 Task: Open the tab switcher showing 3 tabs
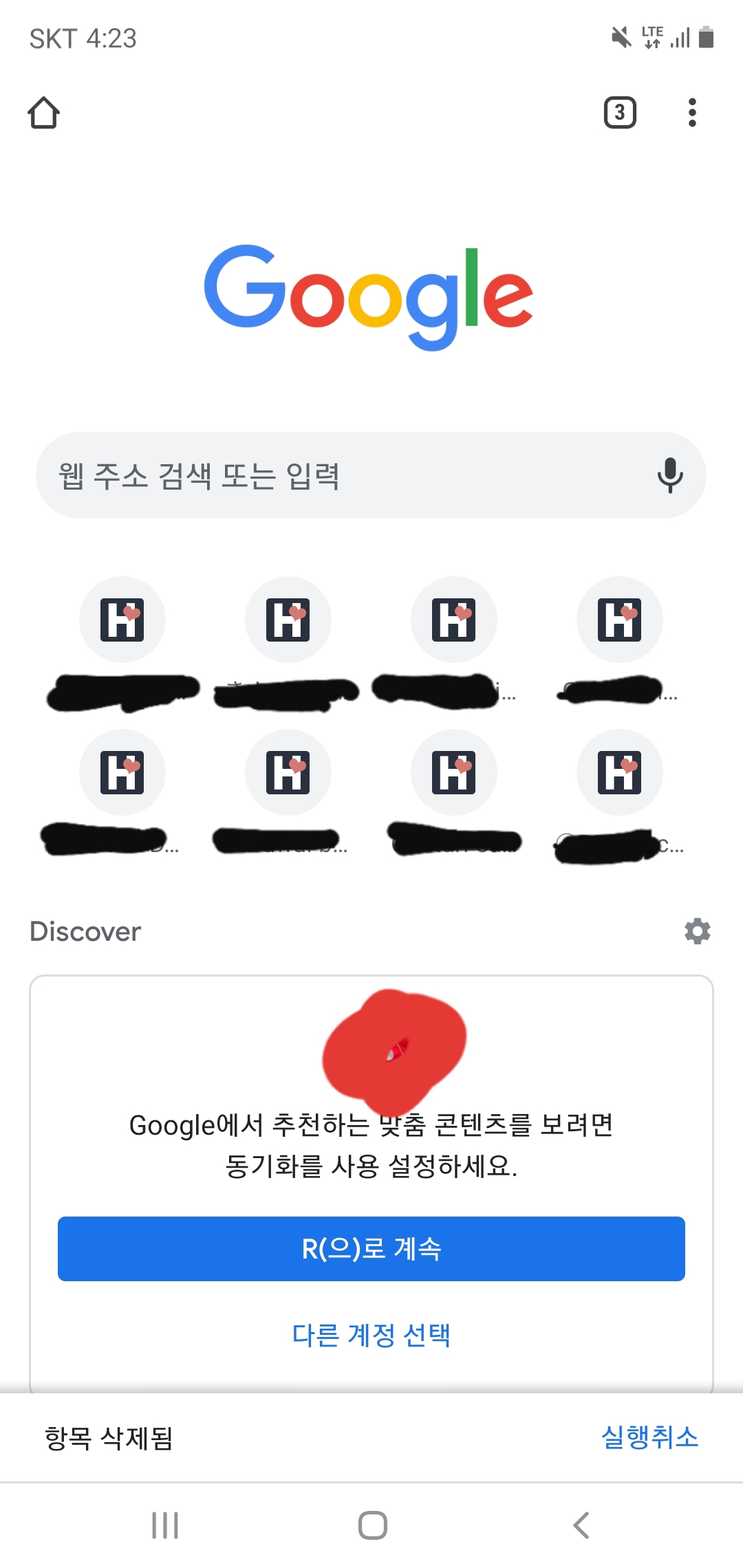620,113
